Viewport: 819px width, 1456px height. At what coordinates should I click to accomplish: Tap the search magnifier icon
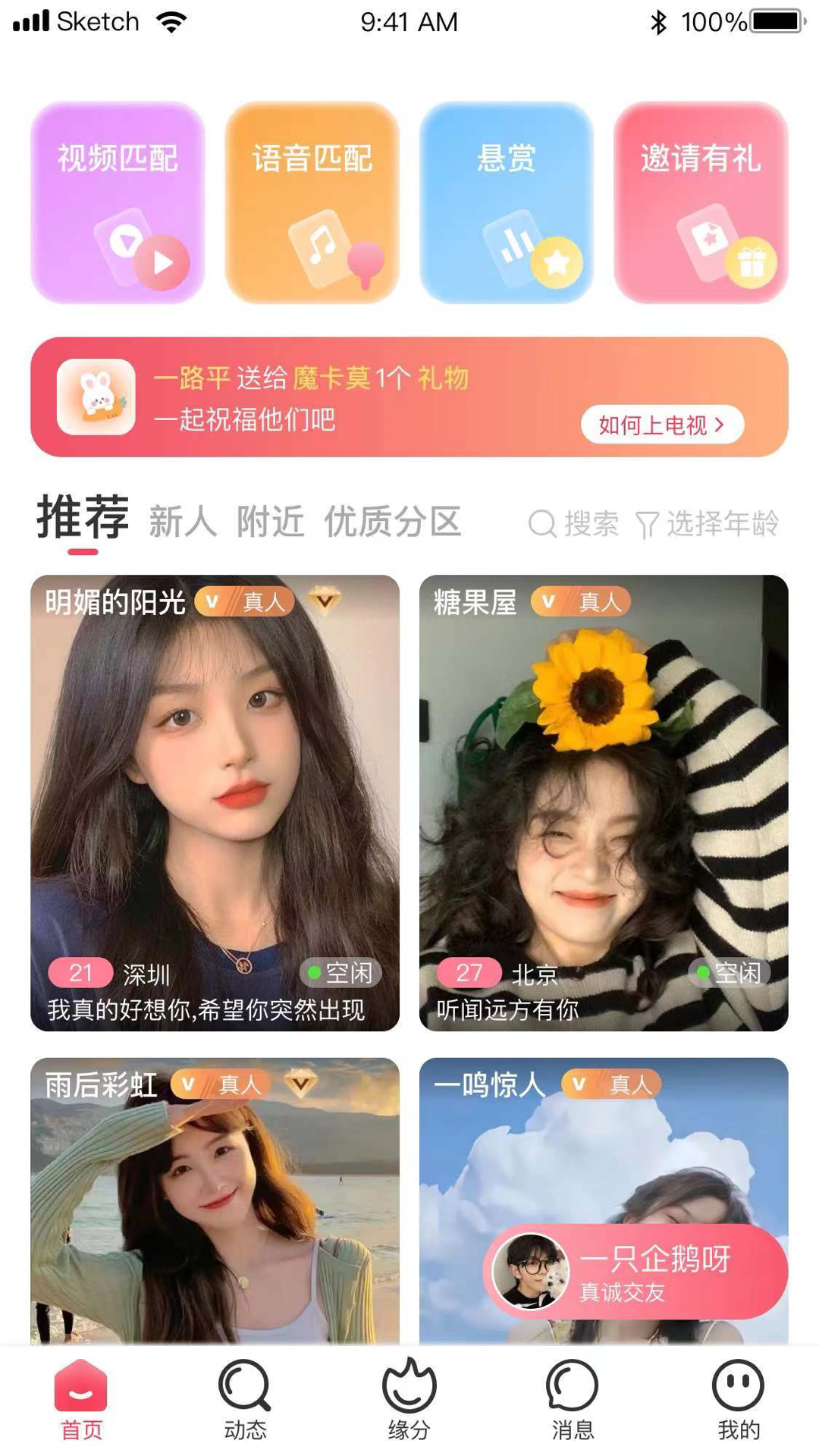pos(543,523)
